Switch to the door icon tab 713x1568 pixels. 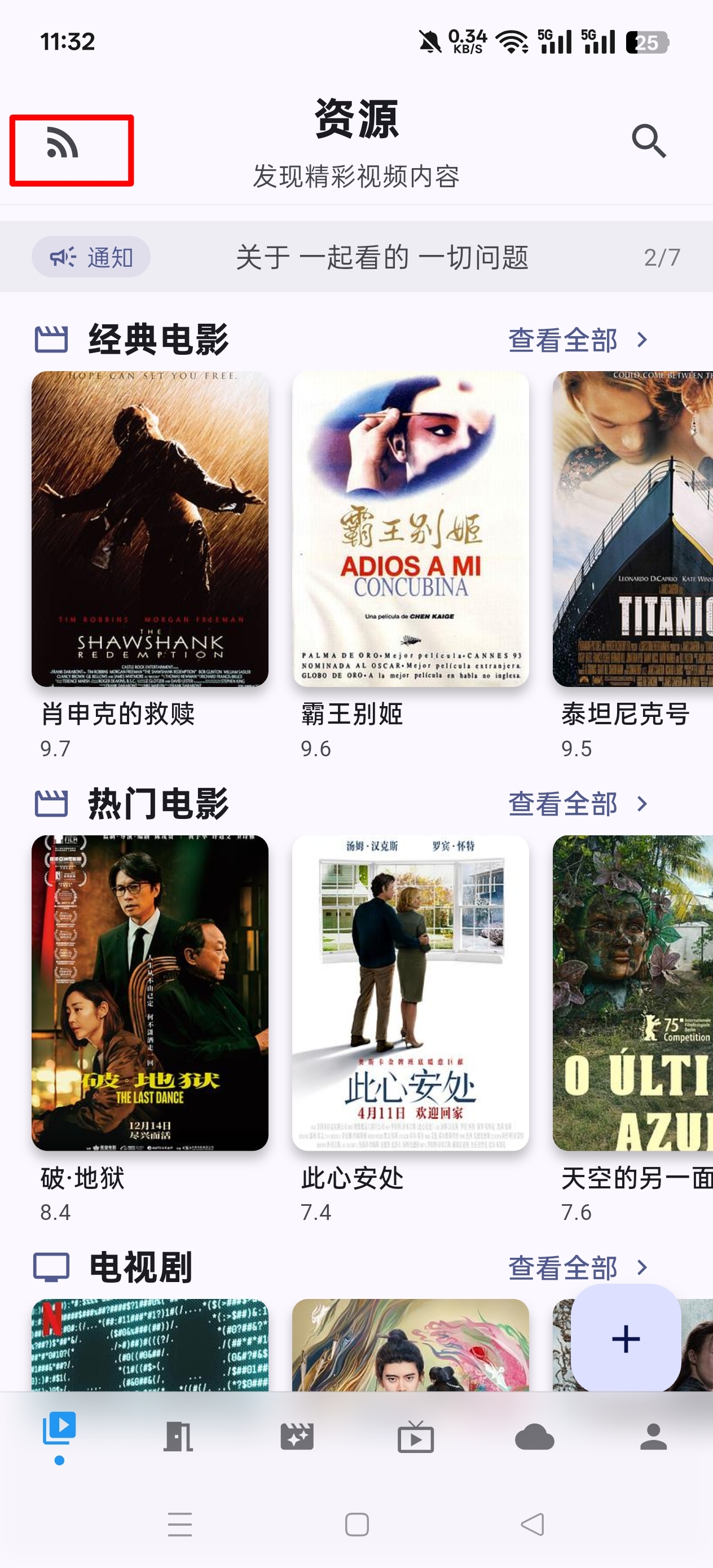(178, 1437)
